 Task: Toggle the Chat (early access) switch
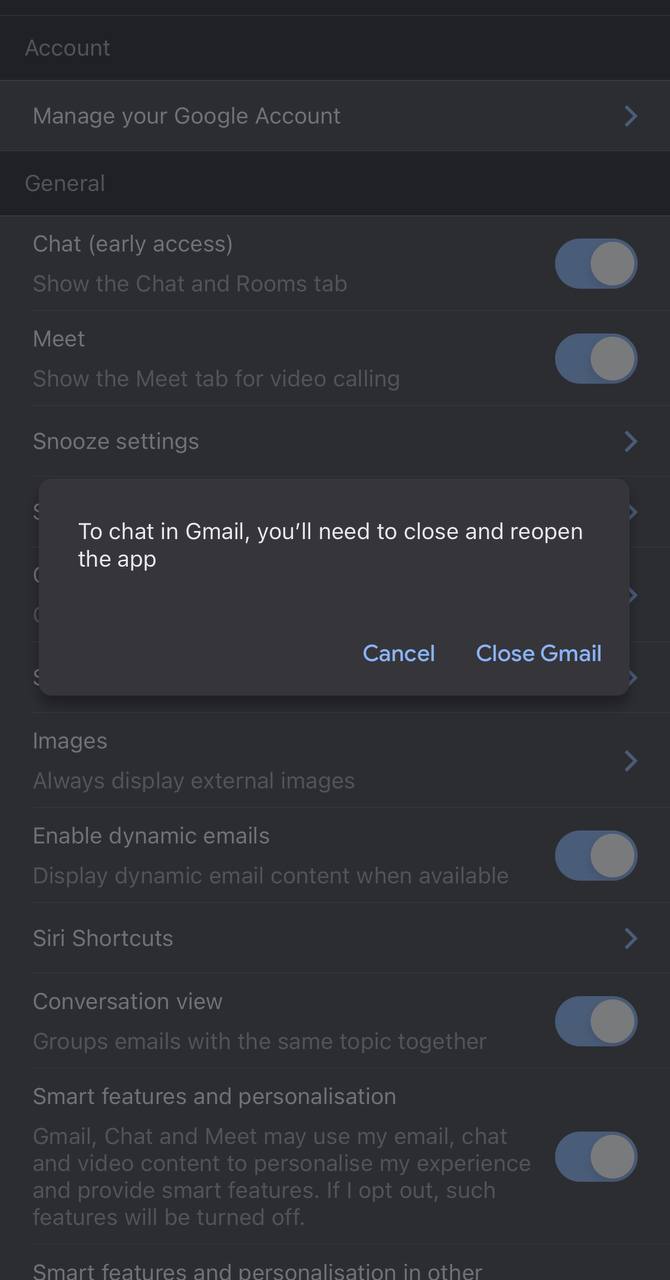[x=596, y=264]
